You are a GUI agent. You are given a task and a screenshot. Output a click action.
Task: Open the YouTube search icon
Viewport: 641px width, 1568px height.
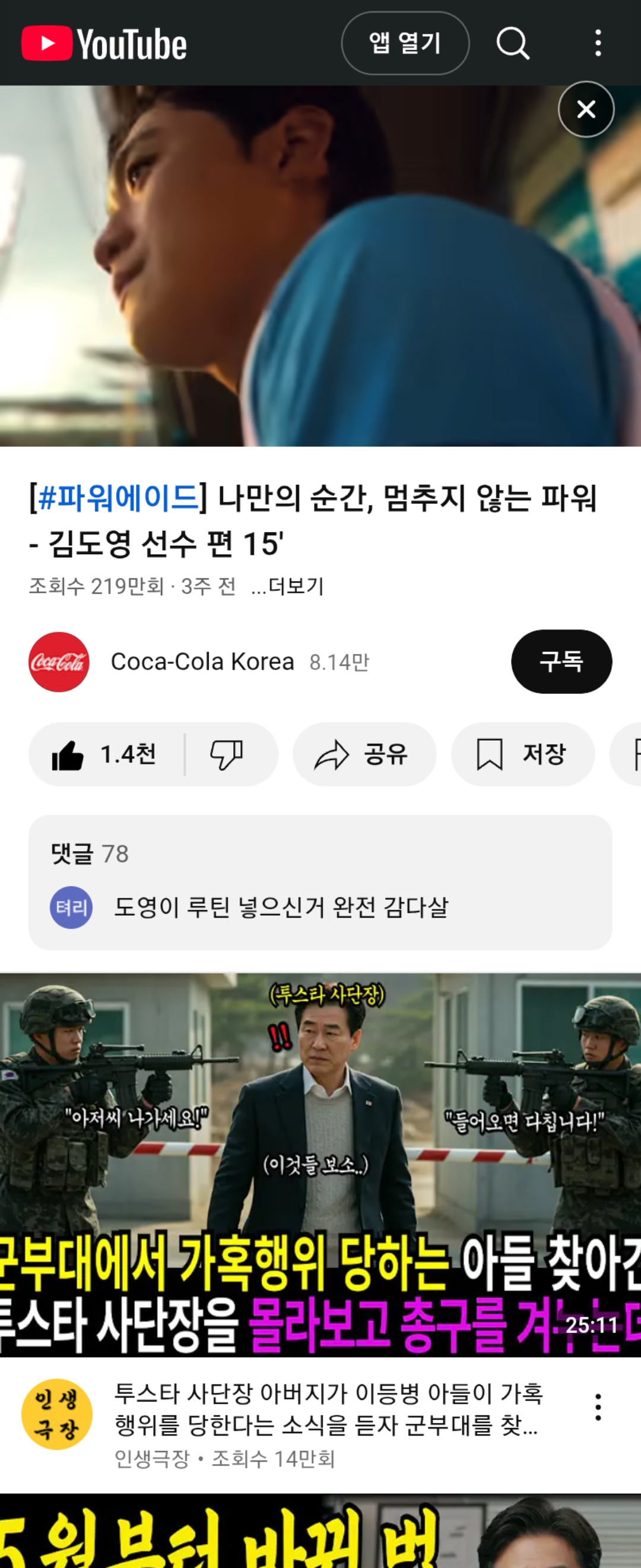513,43
